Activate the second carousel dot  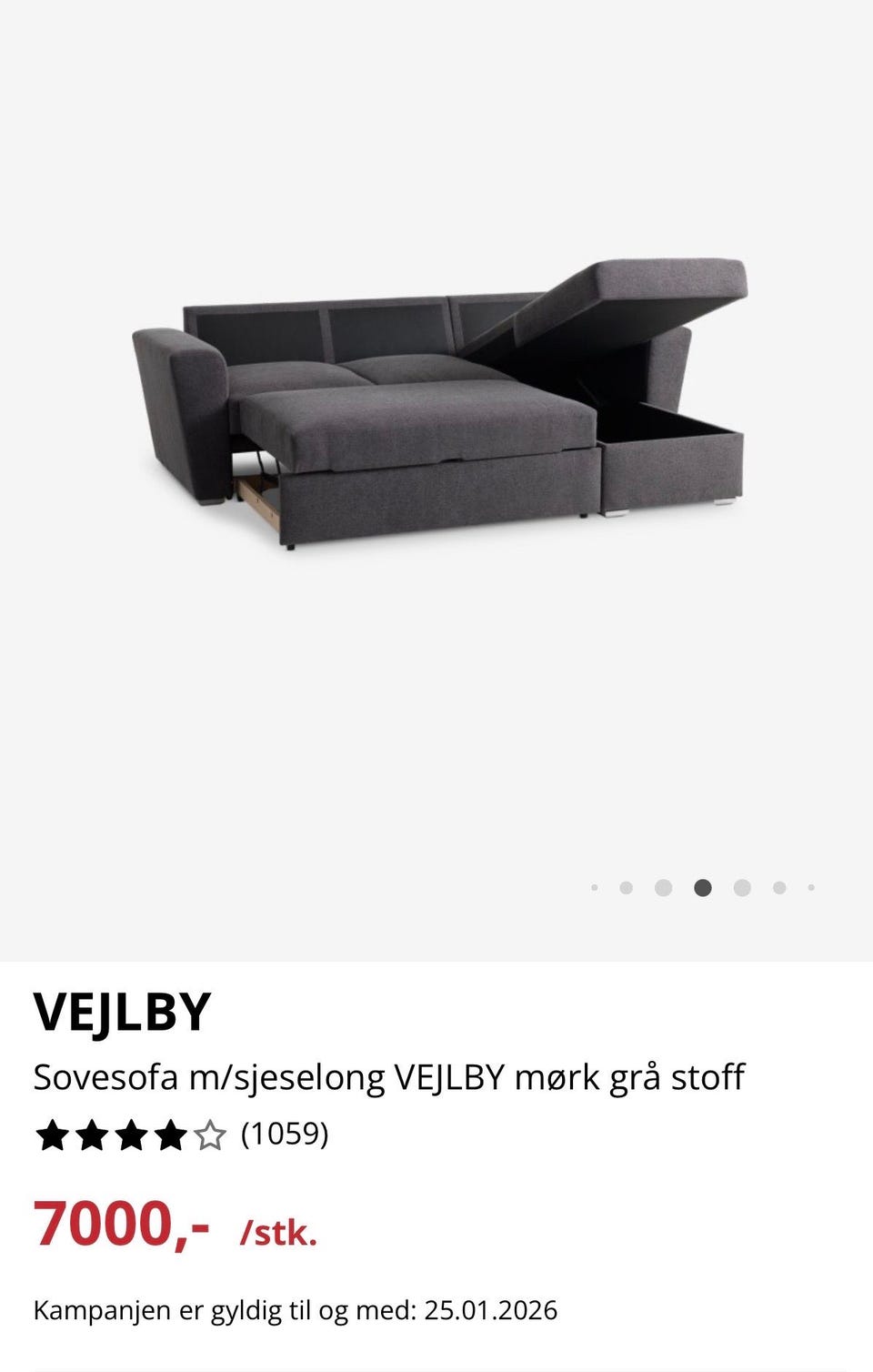[x=626, y=885]
